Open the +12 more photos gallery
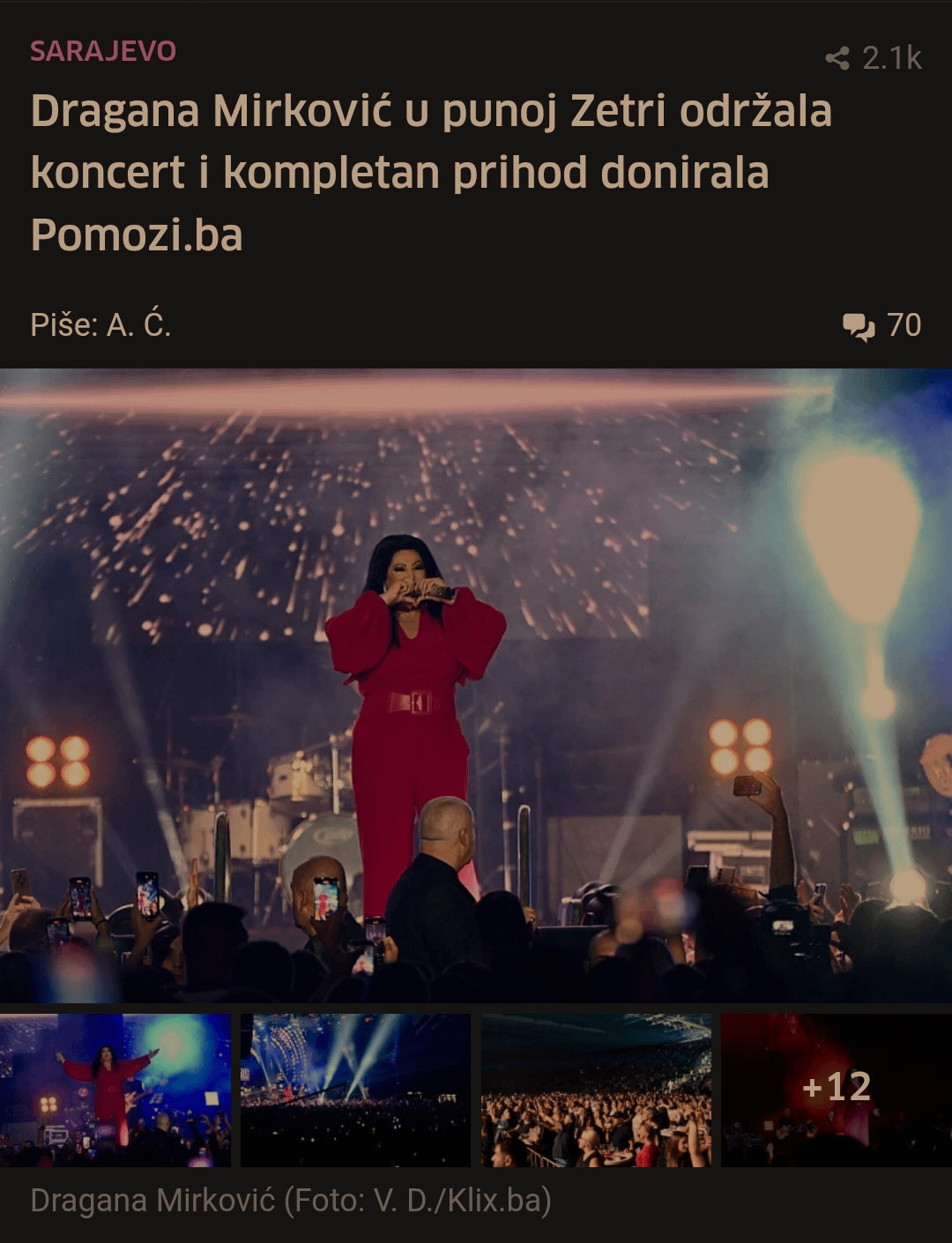 (836, 1090)
